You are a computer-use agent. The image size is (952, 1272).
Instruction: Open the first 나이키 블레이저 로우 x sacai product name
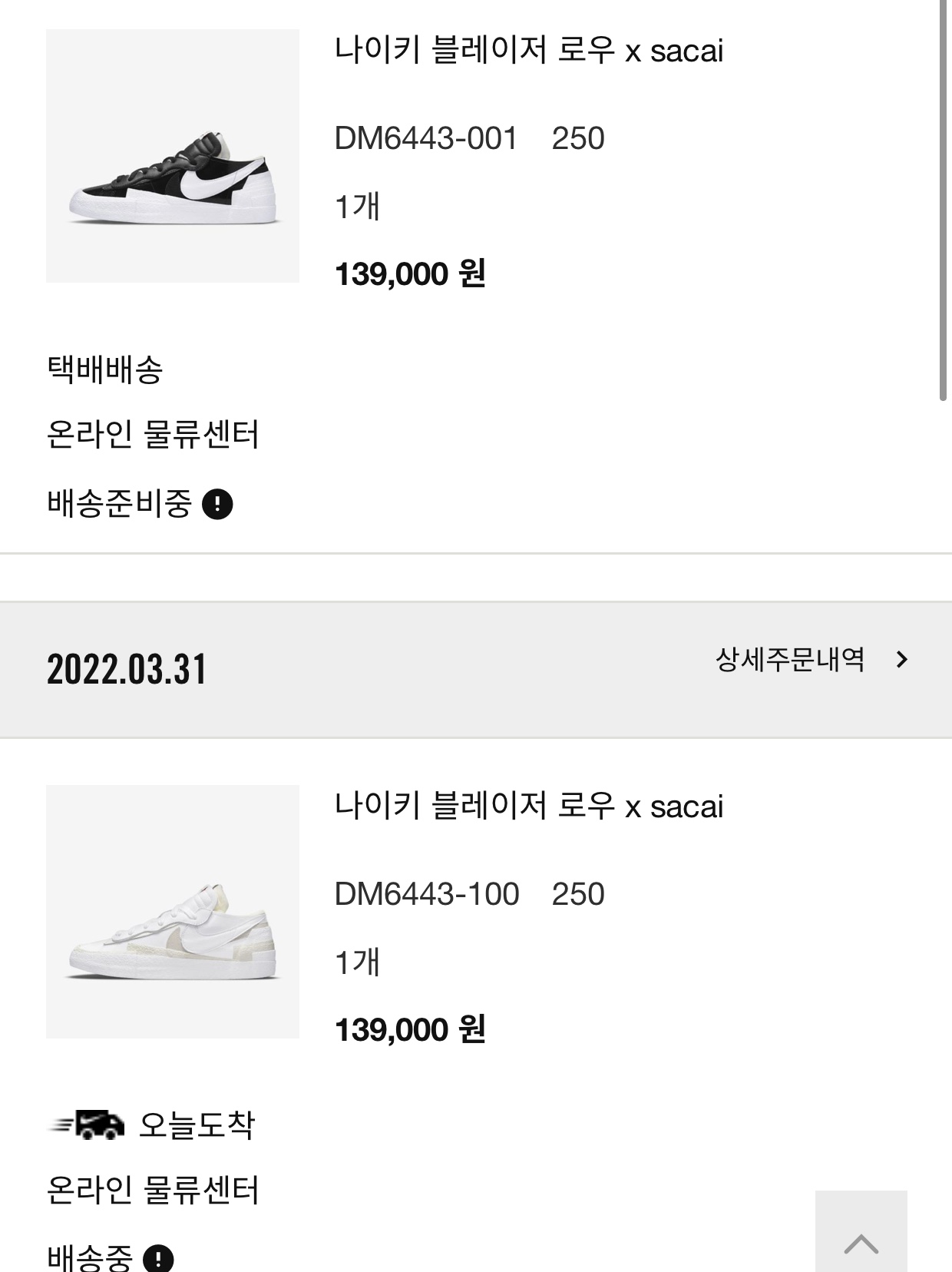(x=528, y=52)
